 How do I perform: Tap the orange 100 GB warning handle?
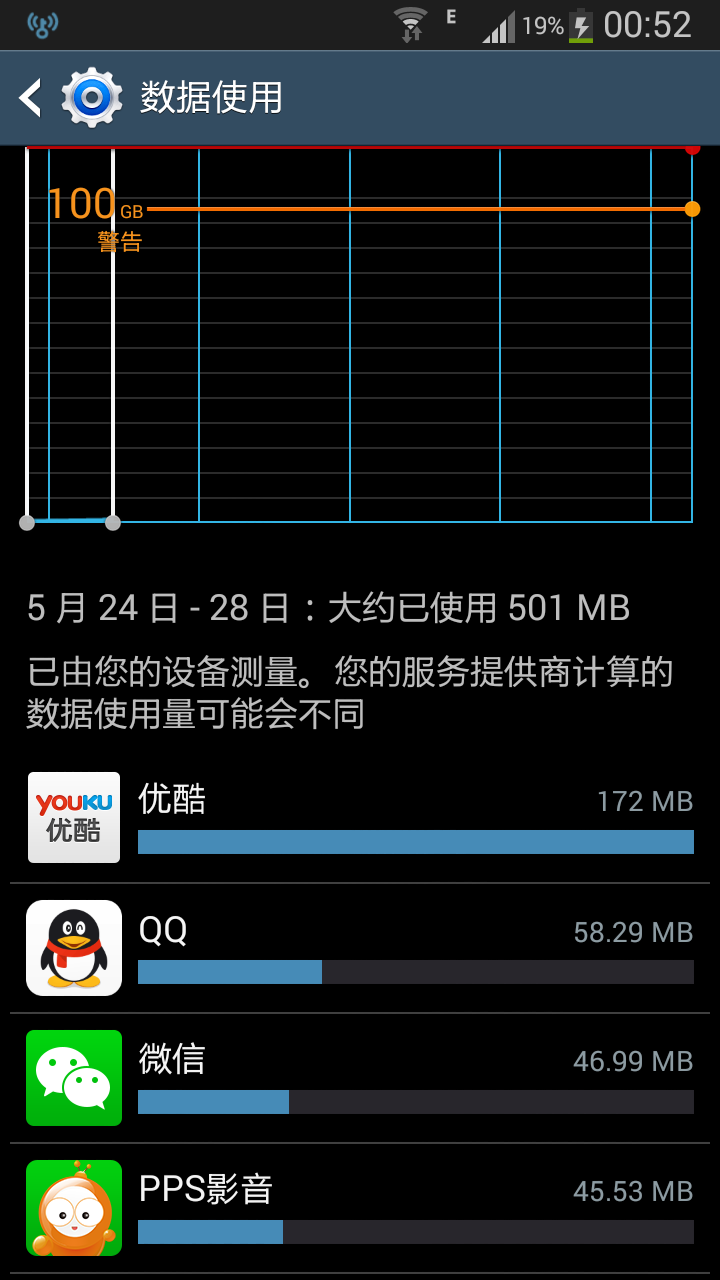(692, 209)
